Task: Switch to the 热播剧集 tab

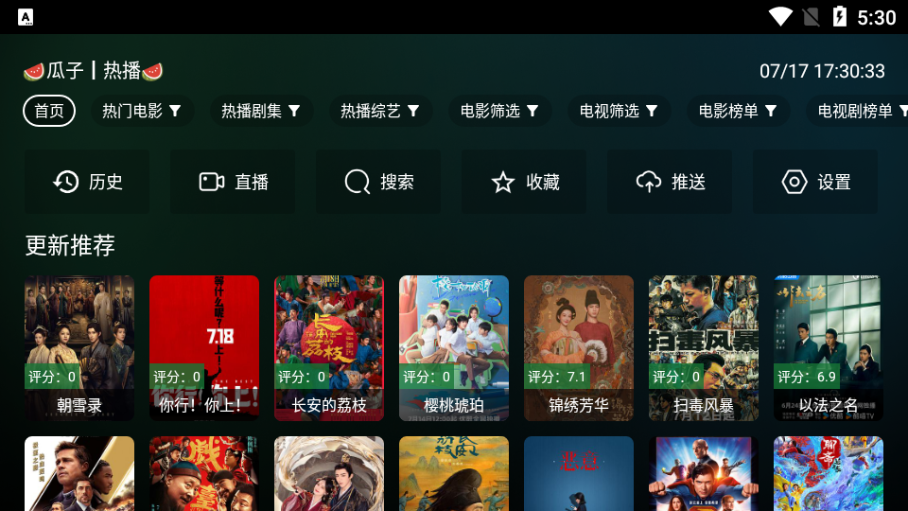Action: point(260,111)
